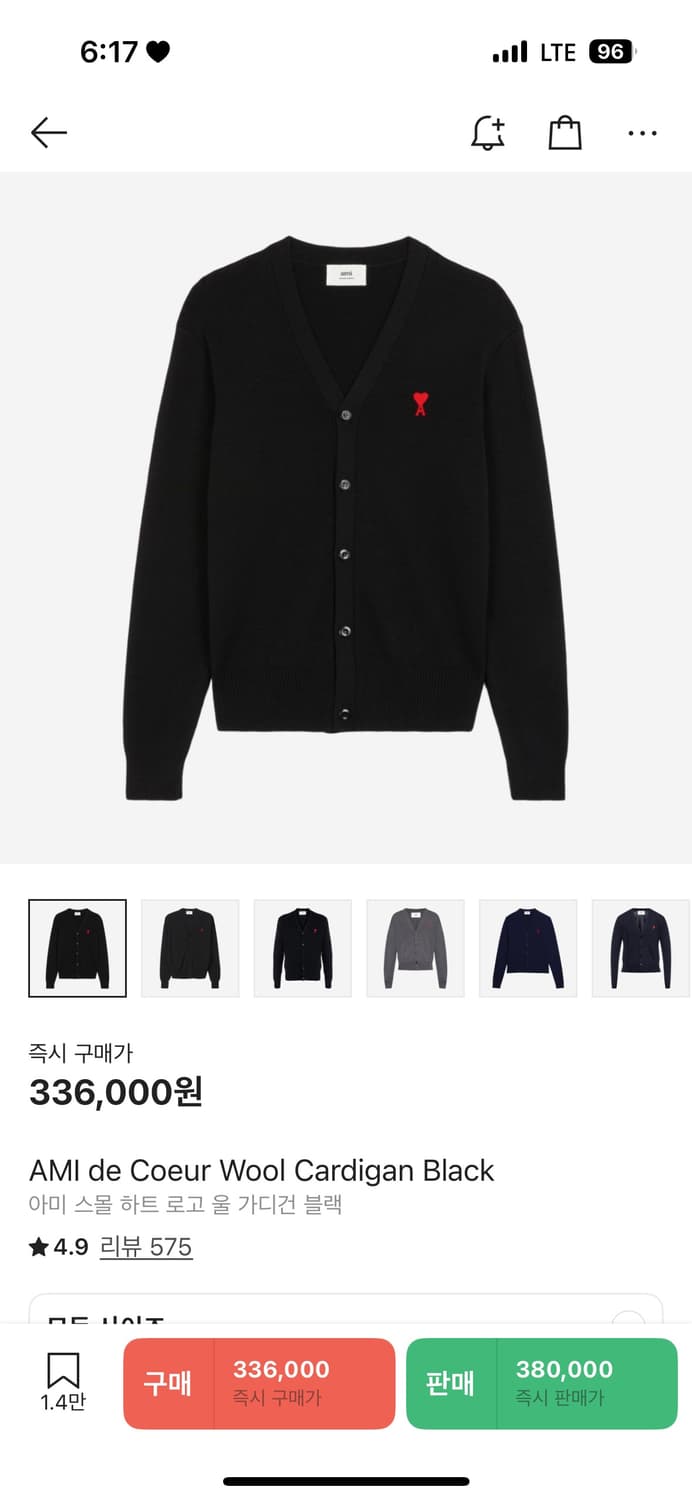The image size is (692, 1500).
Task: Choose the grey cardigan thumbnail
Action: 415,948
